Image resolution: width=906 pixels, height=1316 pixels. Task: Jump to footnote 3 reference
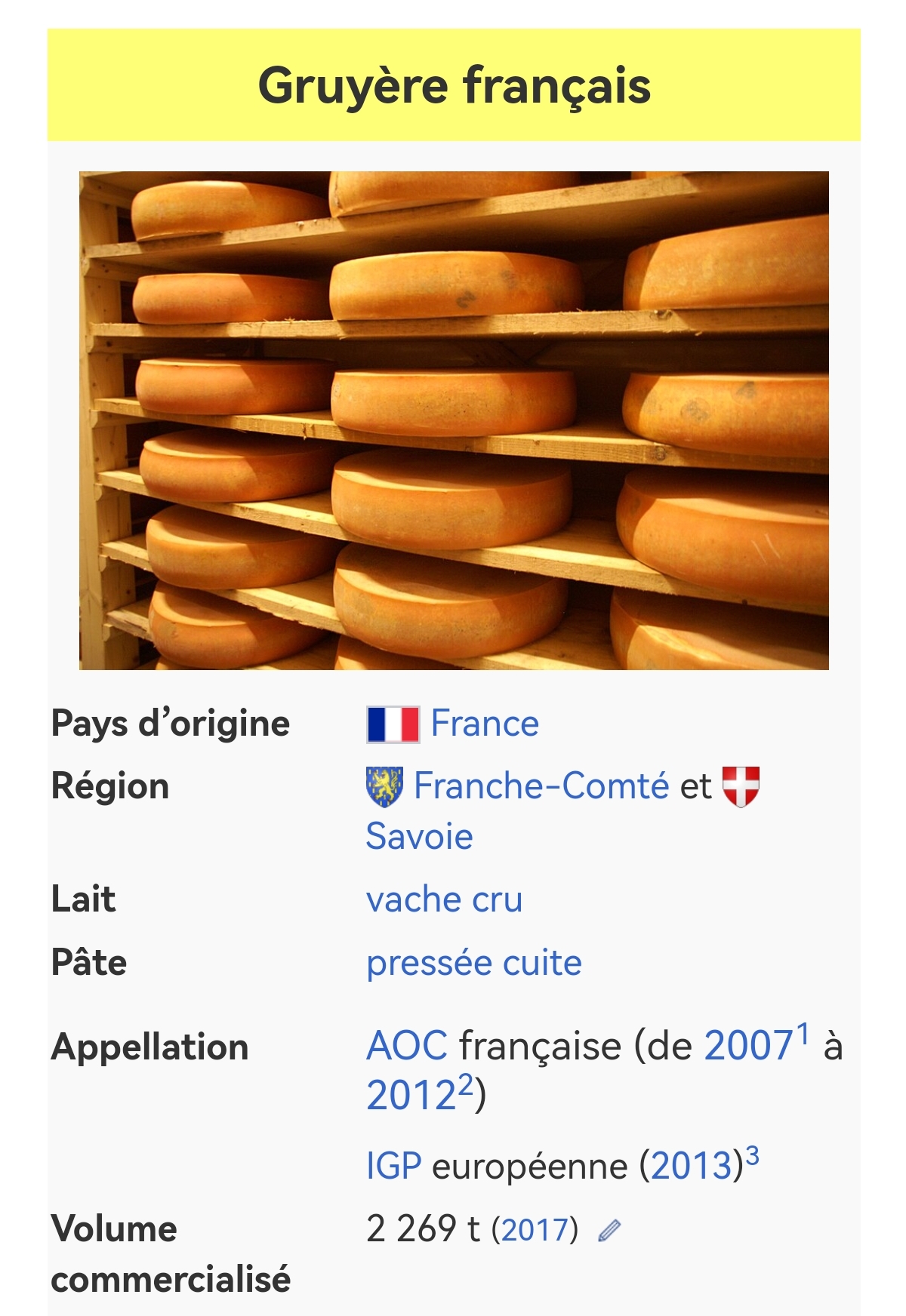click(752, 1156)
